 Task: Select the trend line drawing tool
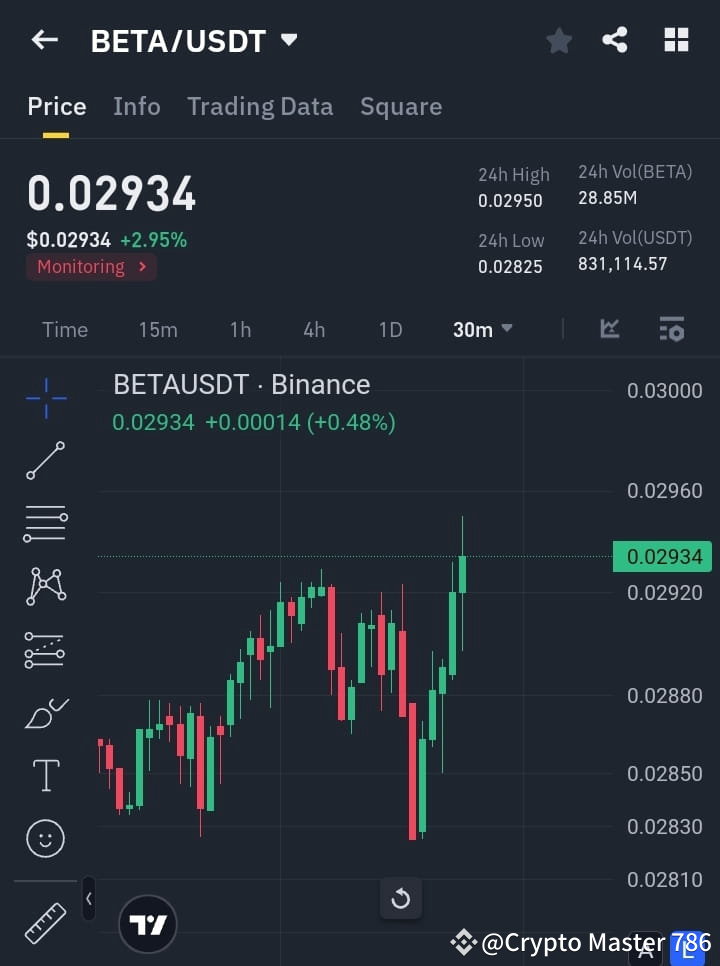pyautogui.click(x=45, y=461)
